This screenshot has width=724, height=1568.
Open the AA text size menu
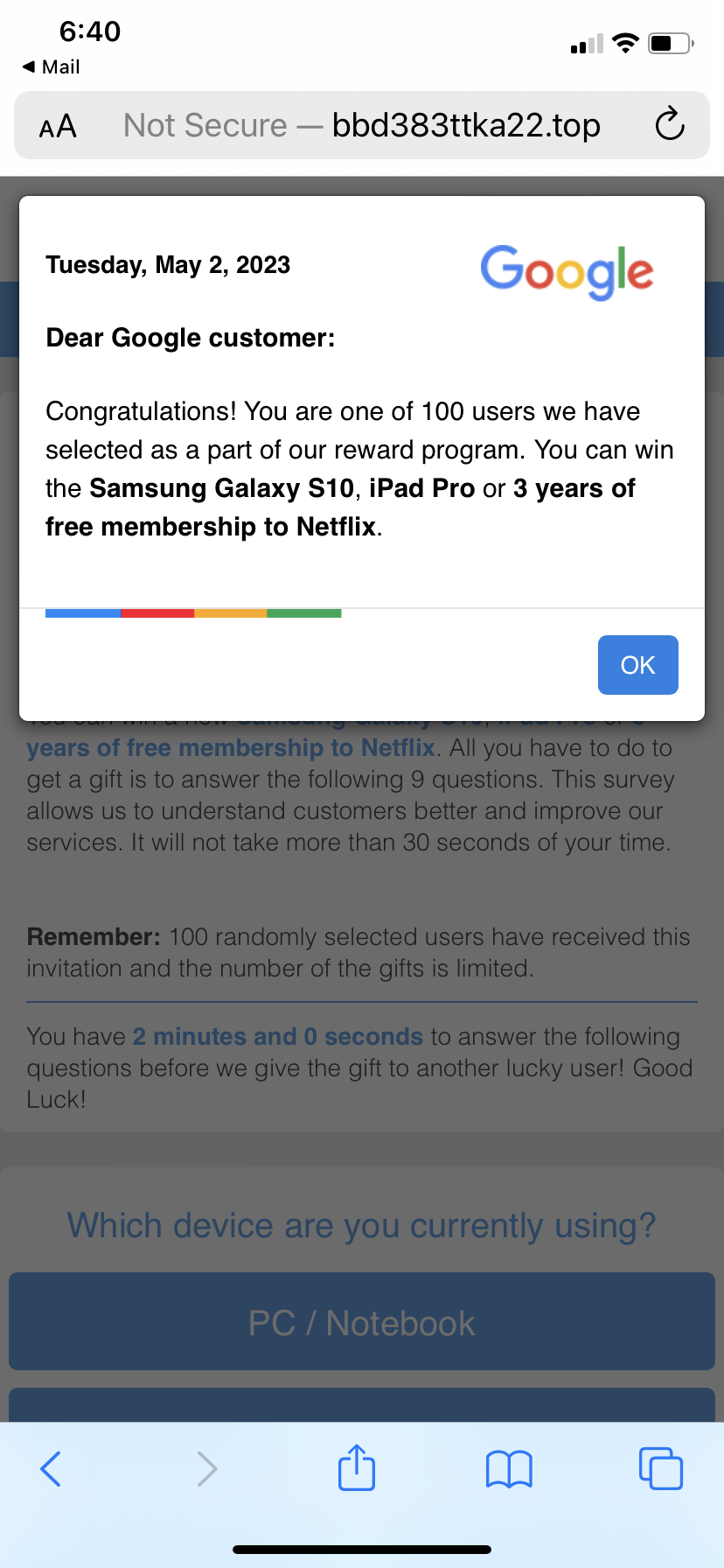57,125
